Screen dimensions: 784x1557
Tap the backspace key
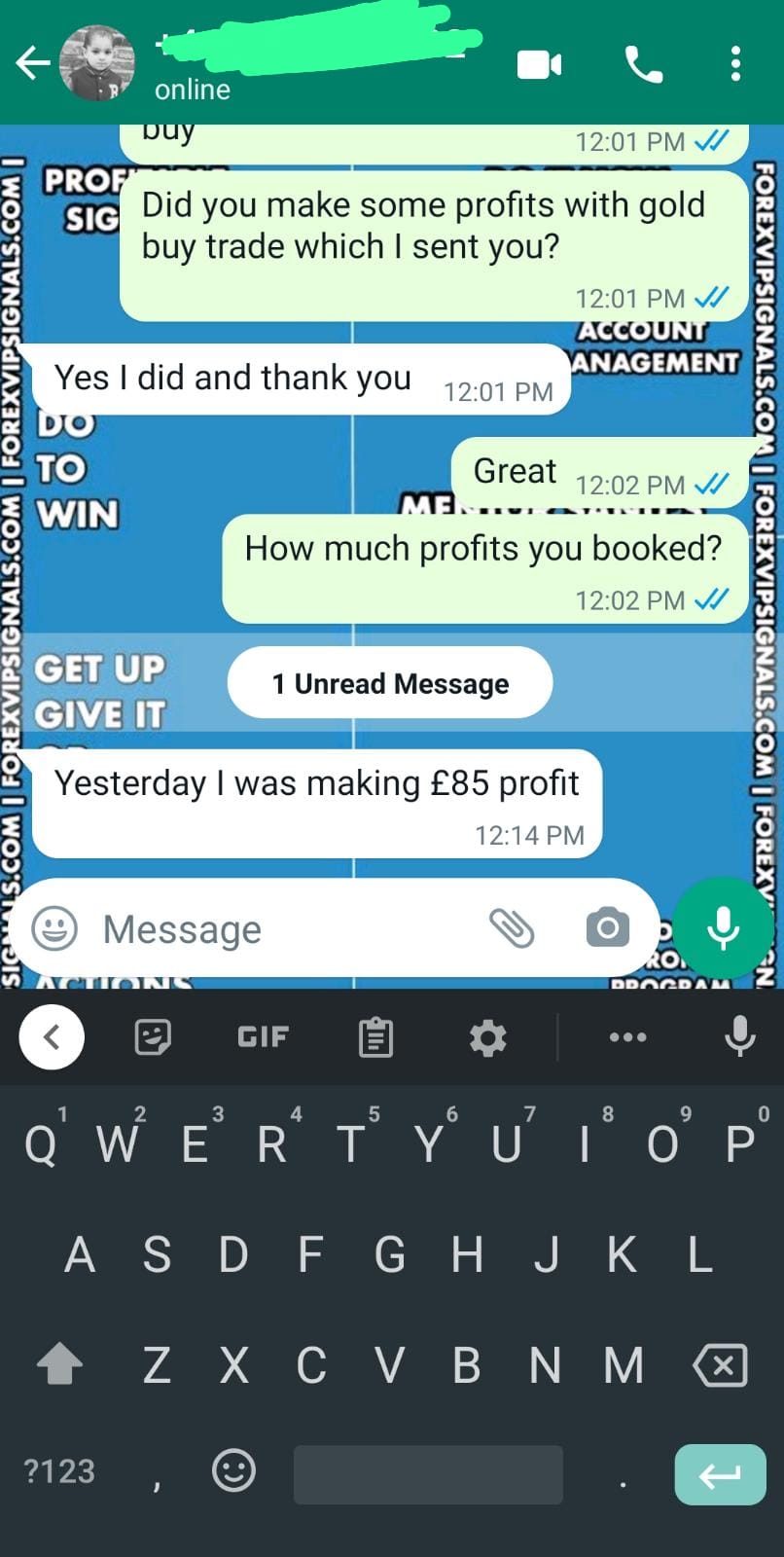pyautogui.click(x=720, y=1365)
